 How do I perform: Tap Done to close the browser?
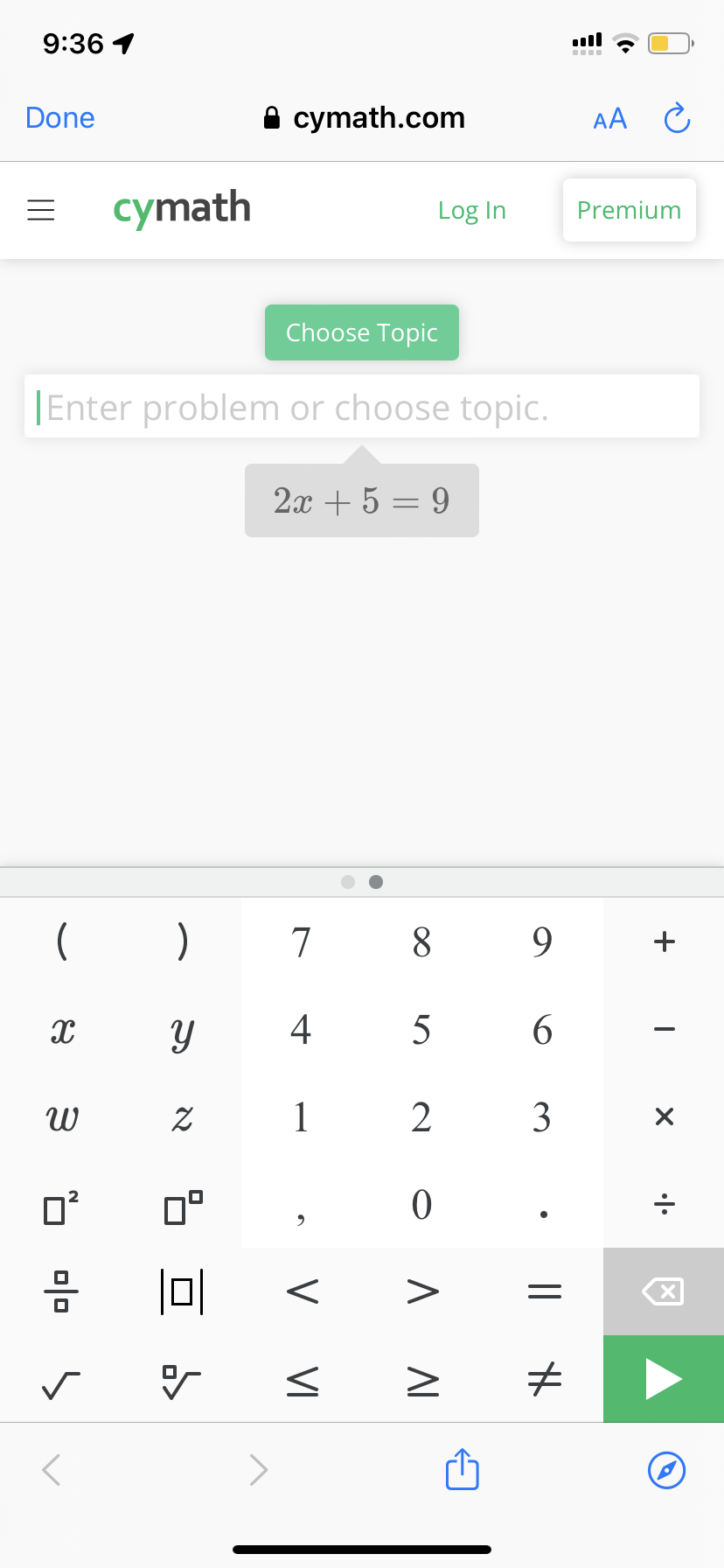point(60,118)
